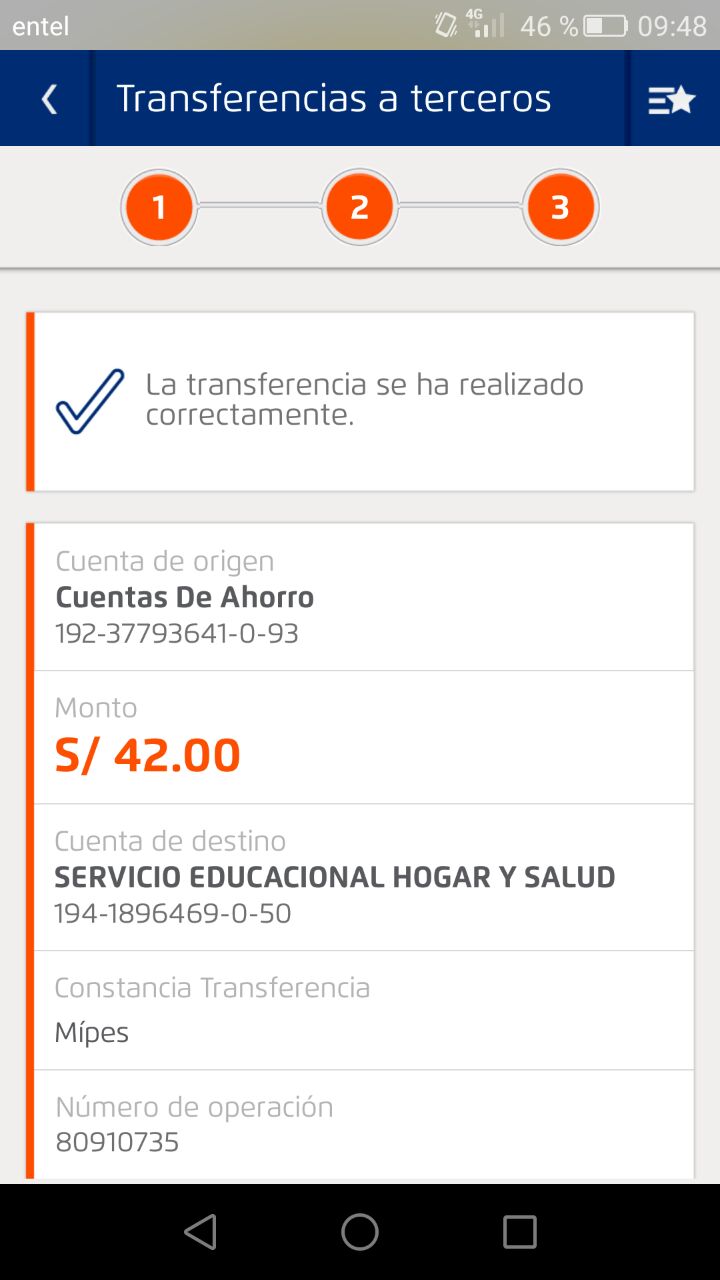720x1280 pixels.
Task: Open the favorites list icon
Action: pyautogui.click(x=671, y=99)
